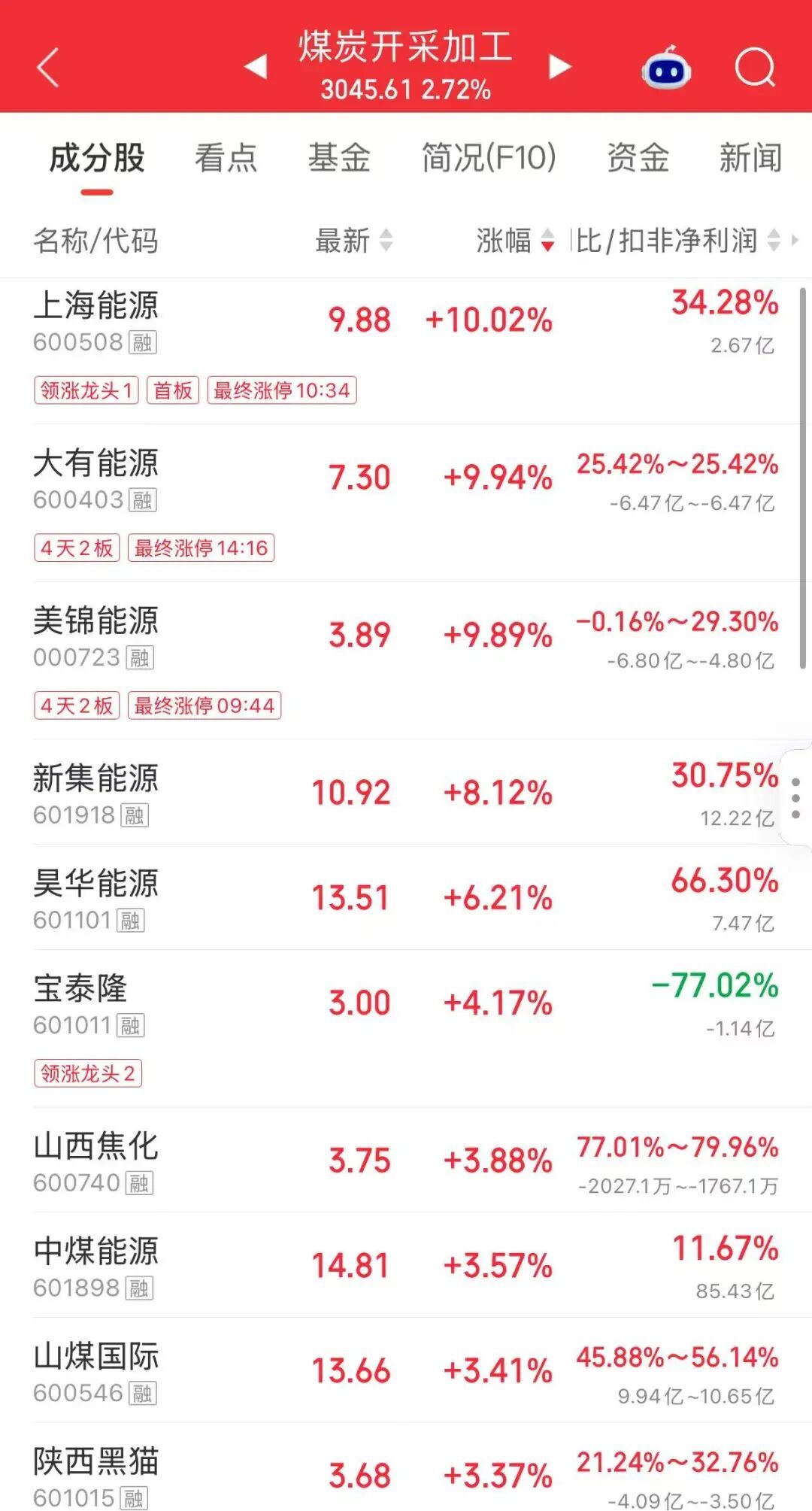812x1511 pixels.
Task: Open the 大有能源 stock row
Action: pyautogui.click(x=406, y=502)
